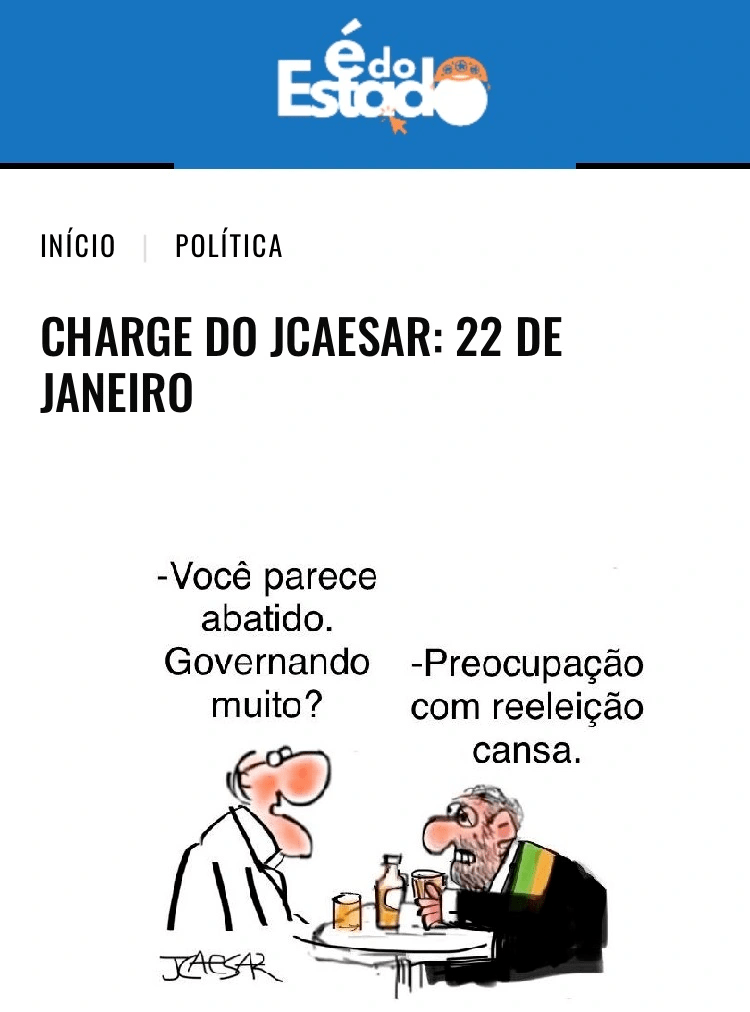
Task: Go to the INÍCIO breadcrumb link
Action: [78, 246]
